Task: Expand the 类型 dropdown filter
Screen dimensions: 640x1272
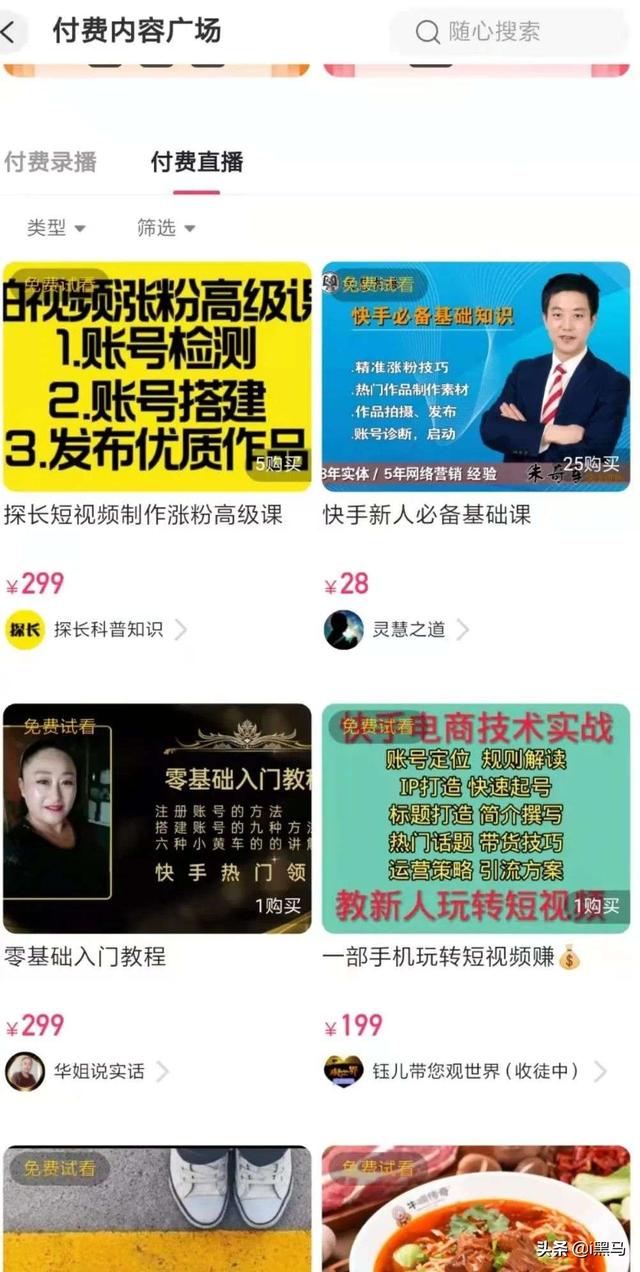Action: (56, 228)
